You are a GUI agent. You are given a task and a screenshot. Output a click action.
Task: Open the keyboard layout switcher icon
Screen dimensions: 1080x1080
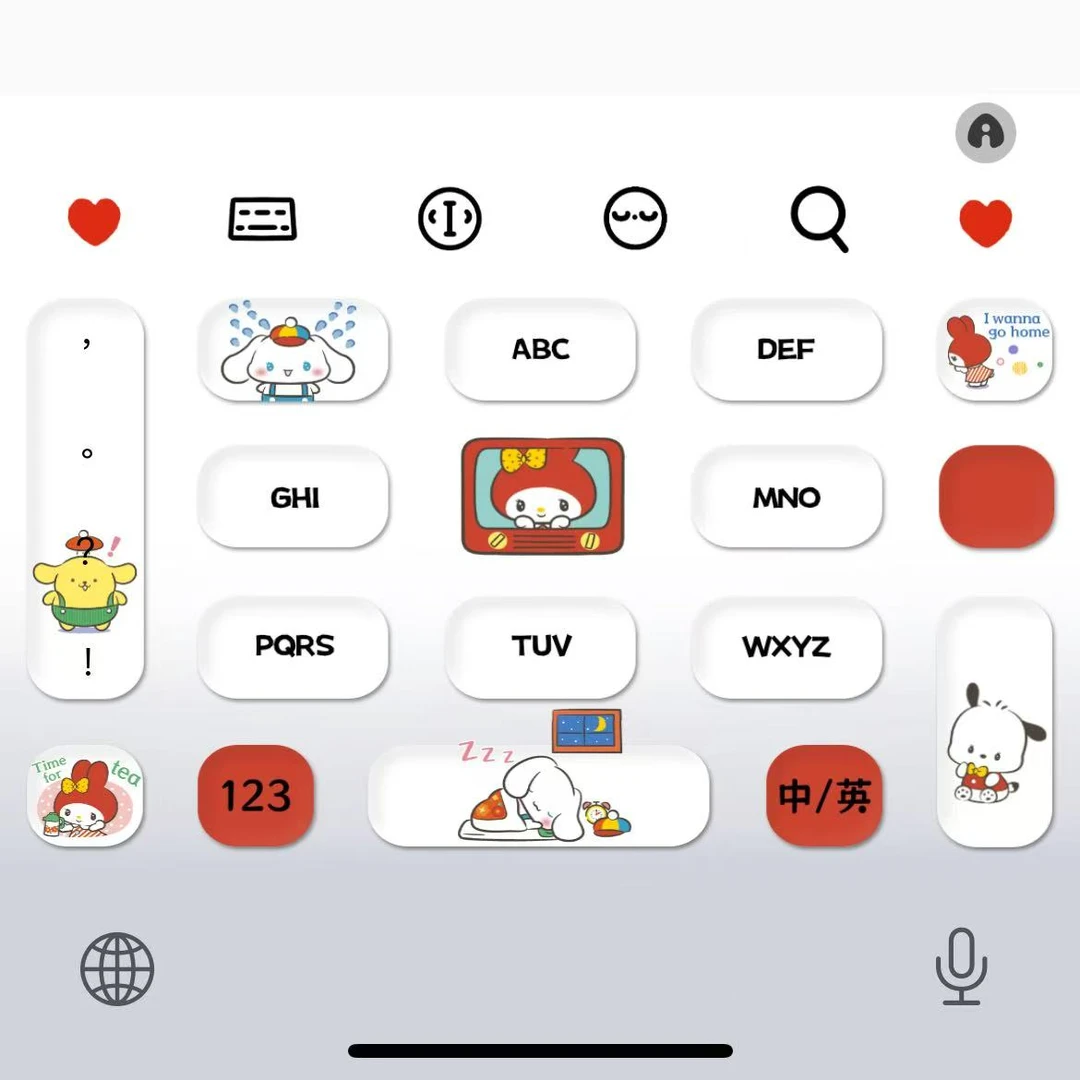[262, 219]
